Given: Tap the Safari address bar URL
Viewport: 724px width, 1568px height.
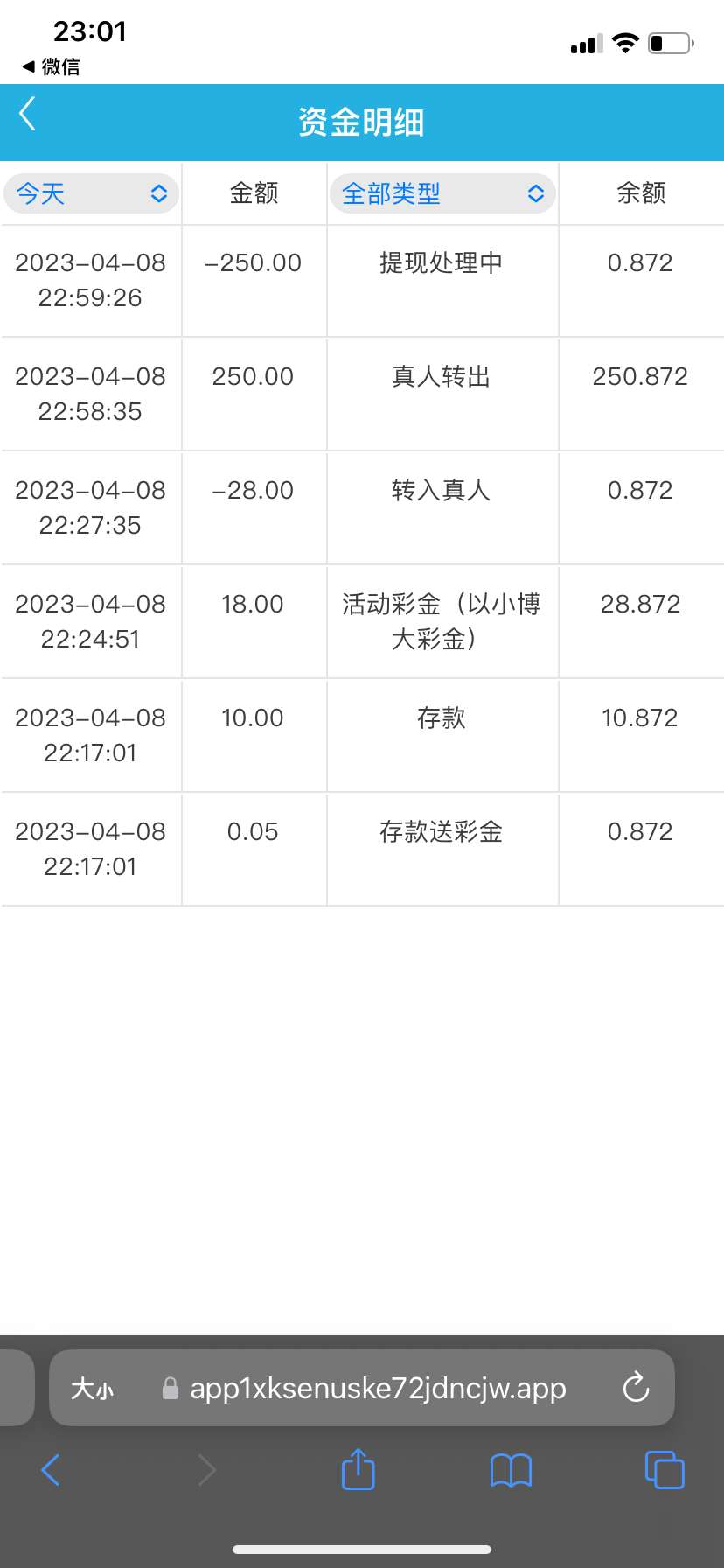Looking at the screenshot, I should [378, 1389].
